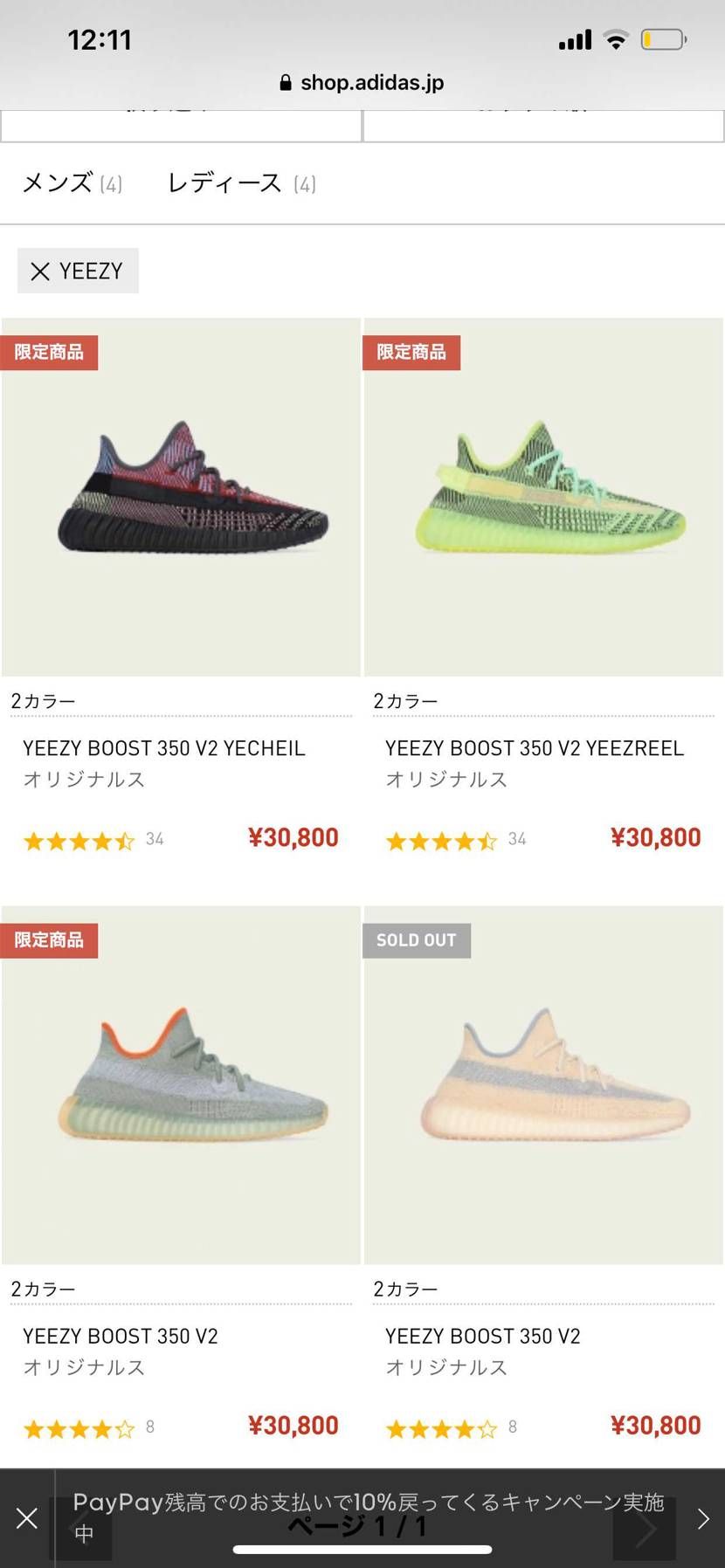Open the YEEZY BOOST 350 V2 YECHEIL product
Viewport: 725px width, 1568px height.
point(181,498)
